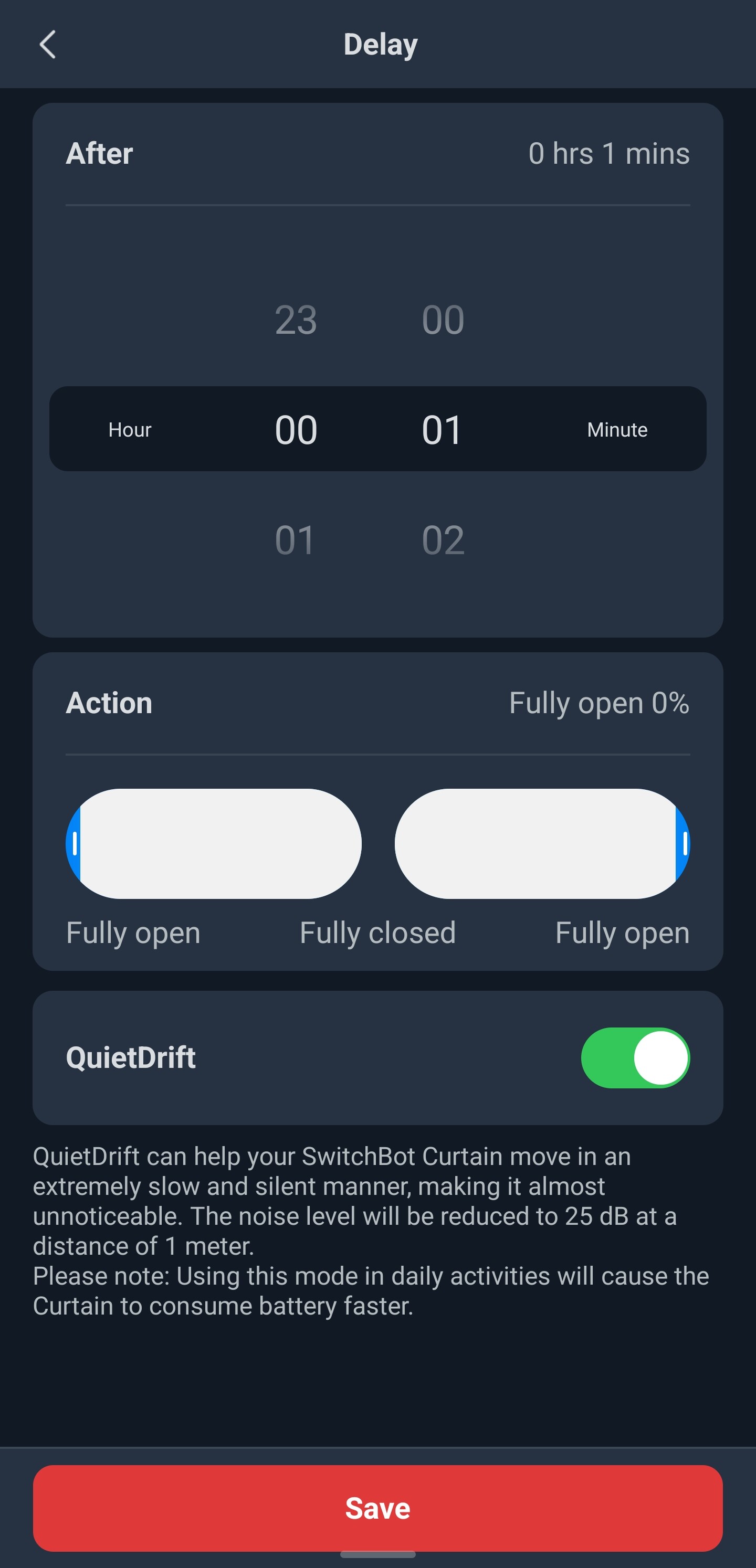Tap the highlighted hour 00
756x1568 pixels.
coord(296,429)
